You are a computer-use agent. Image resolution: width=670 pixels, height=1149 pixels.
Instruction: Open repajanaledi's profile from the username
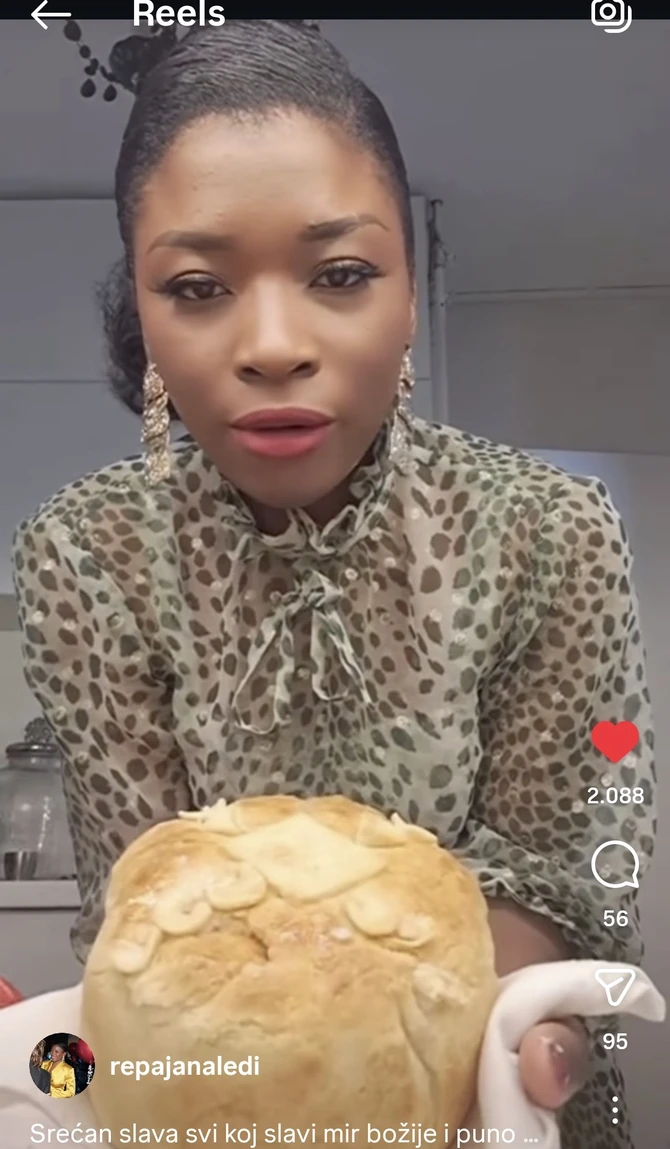pyautogui.click(x=184, y=1066)
